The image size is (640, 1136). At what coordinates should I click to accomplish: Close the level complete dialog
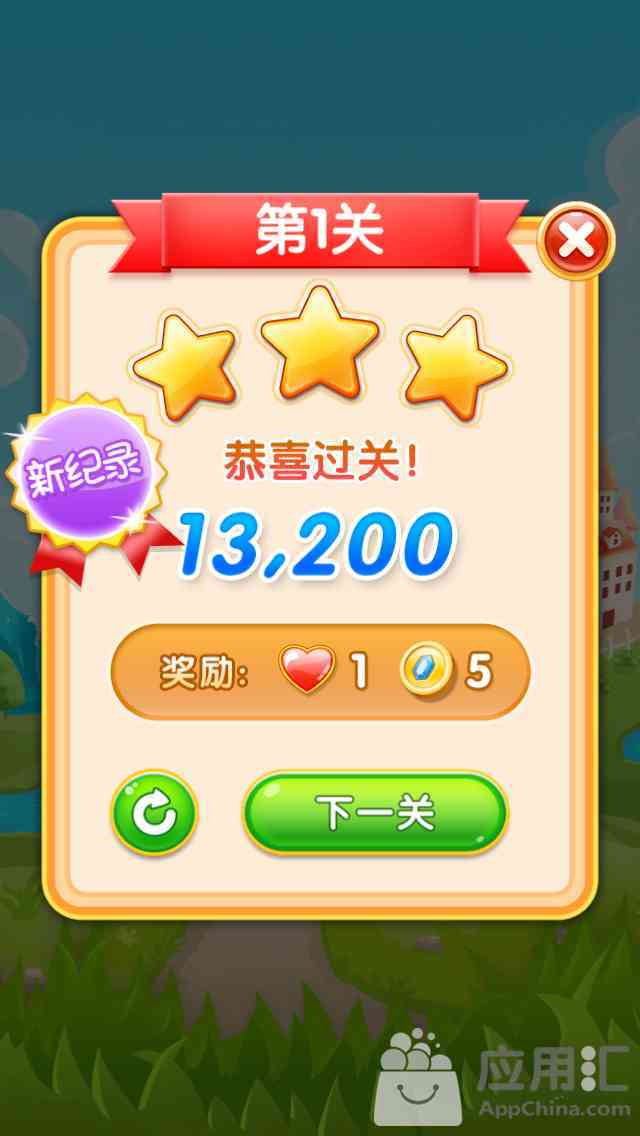(x=576, y=240)
